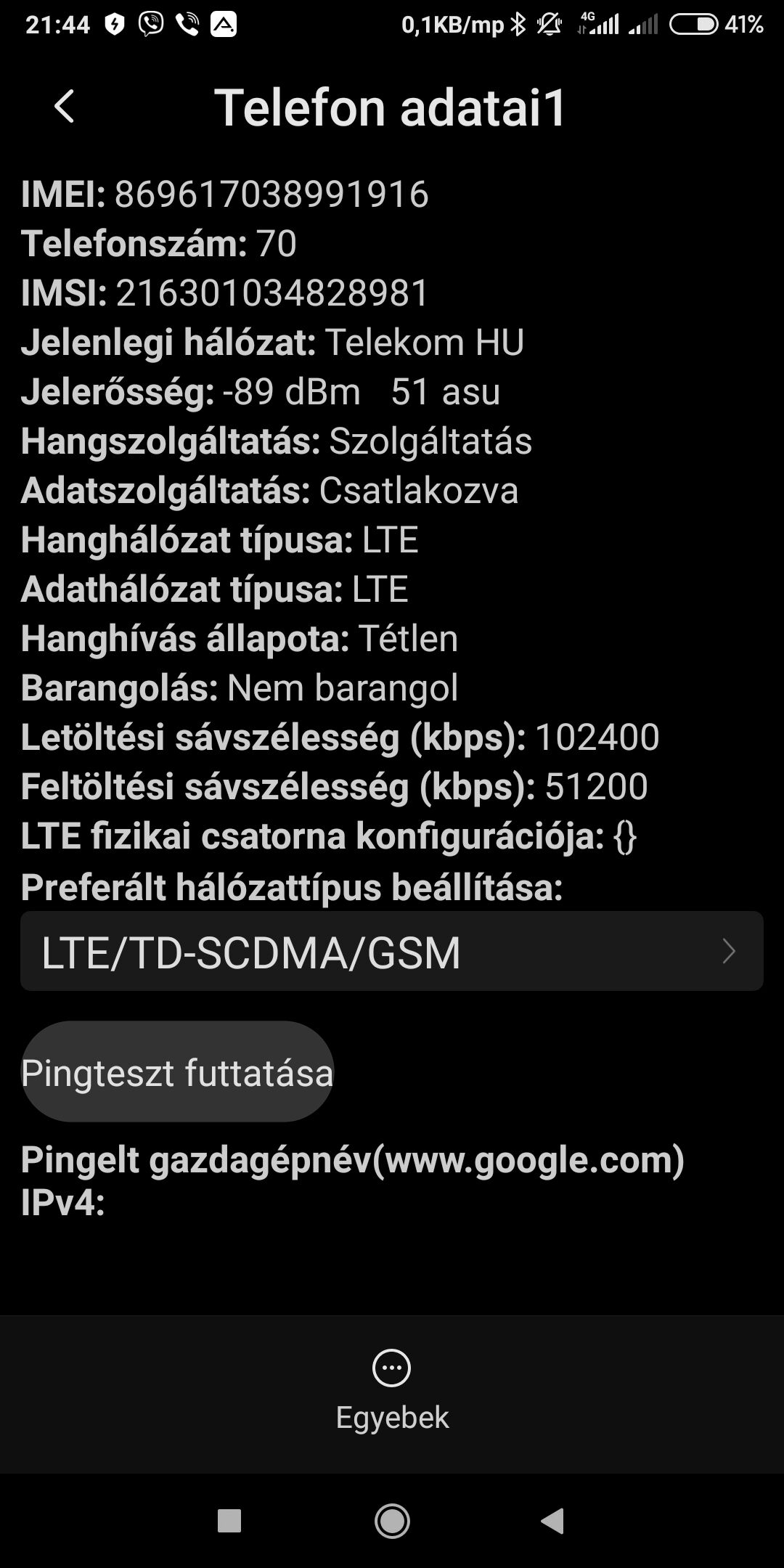
Task: Open the Egyebek more options menu
Action: (x=392, y=1389)
